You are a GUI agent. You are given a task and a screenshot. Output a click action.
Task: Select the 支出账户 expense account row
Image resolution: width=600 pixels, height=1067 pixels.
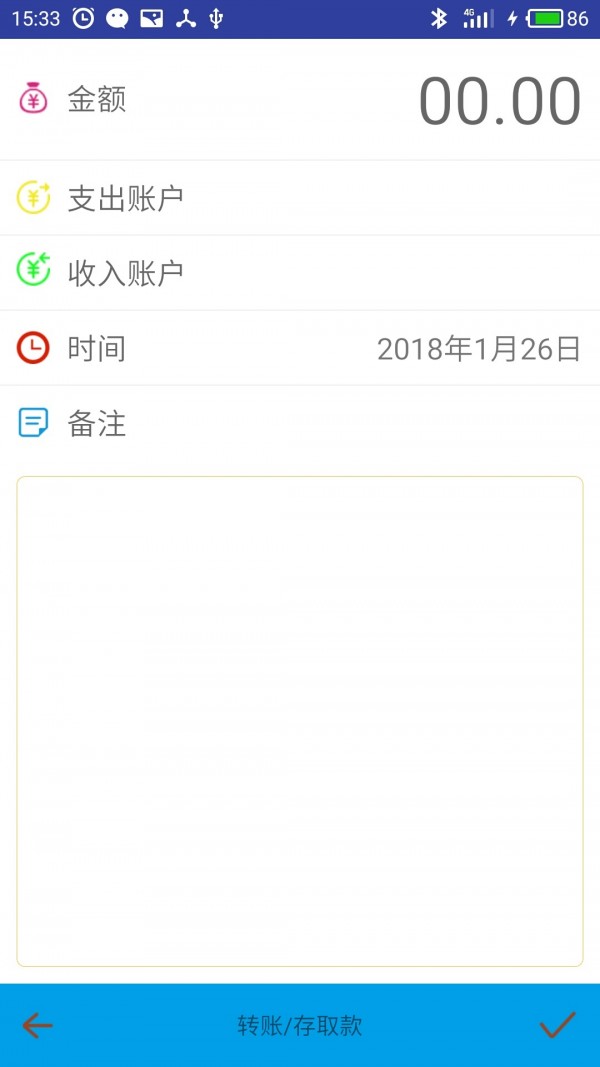(x=300, y=198)
